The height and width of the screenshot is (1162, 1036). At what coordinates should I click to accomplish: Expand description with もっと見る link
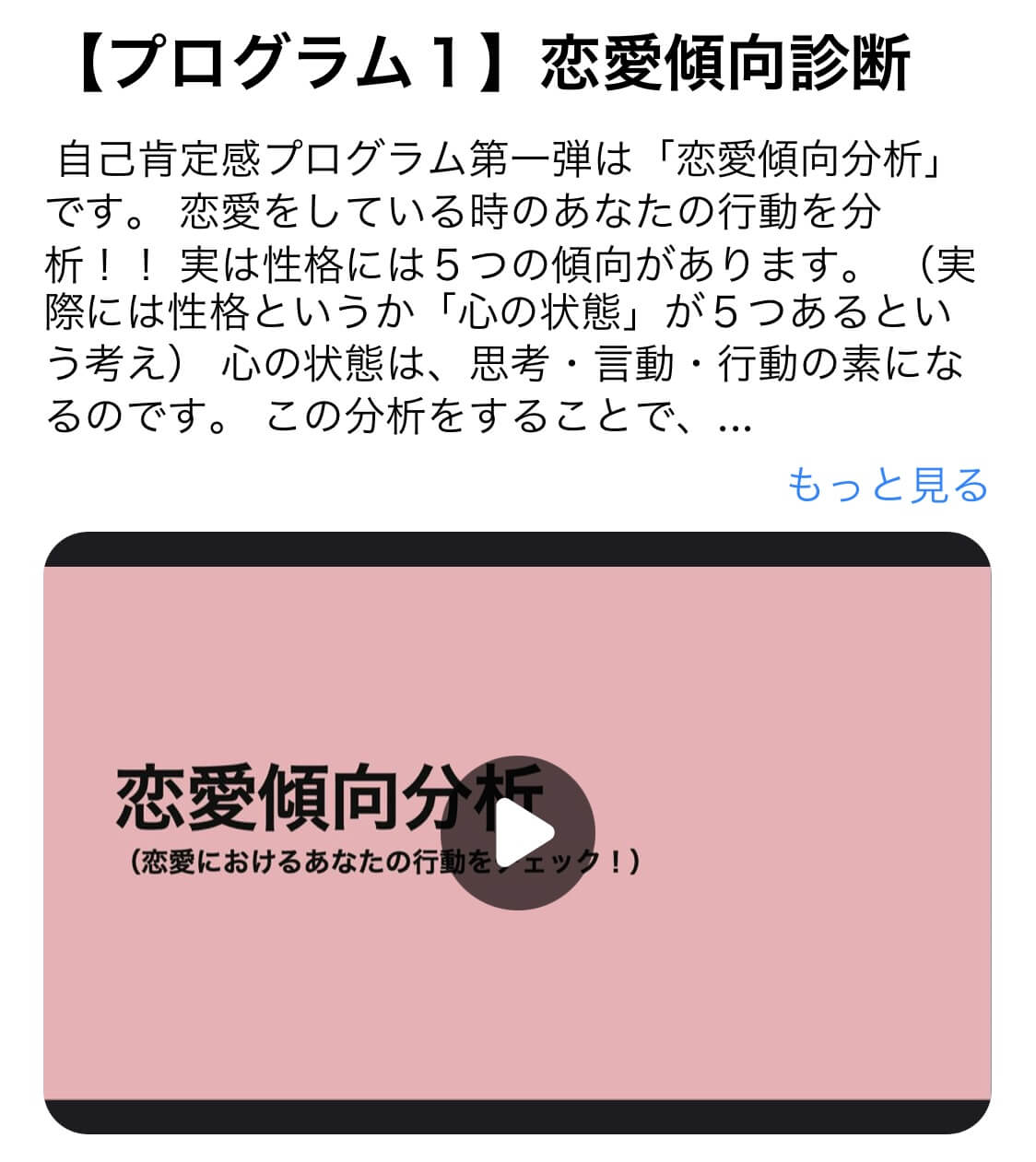click(x=887, y=486)
